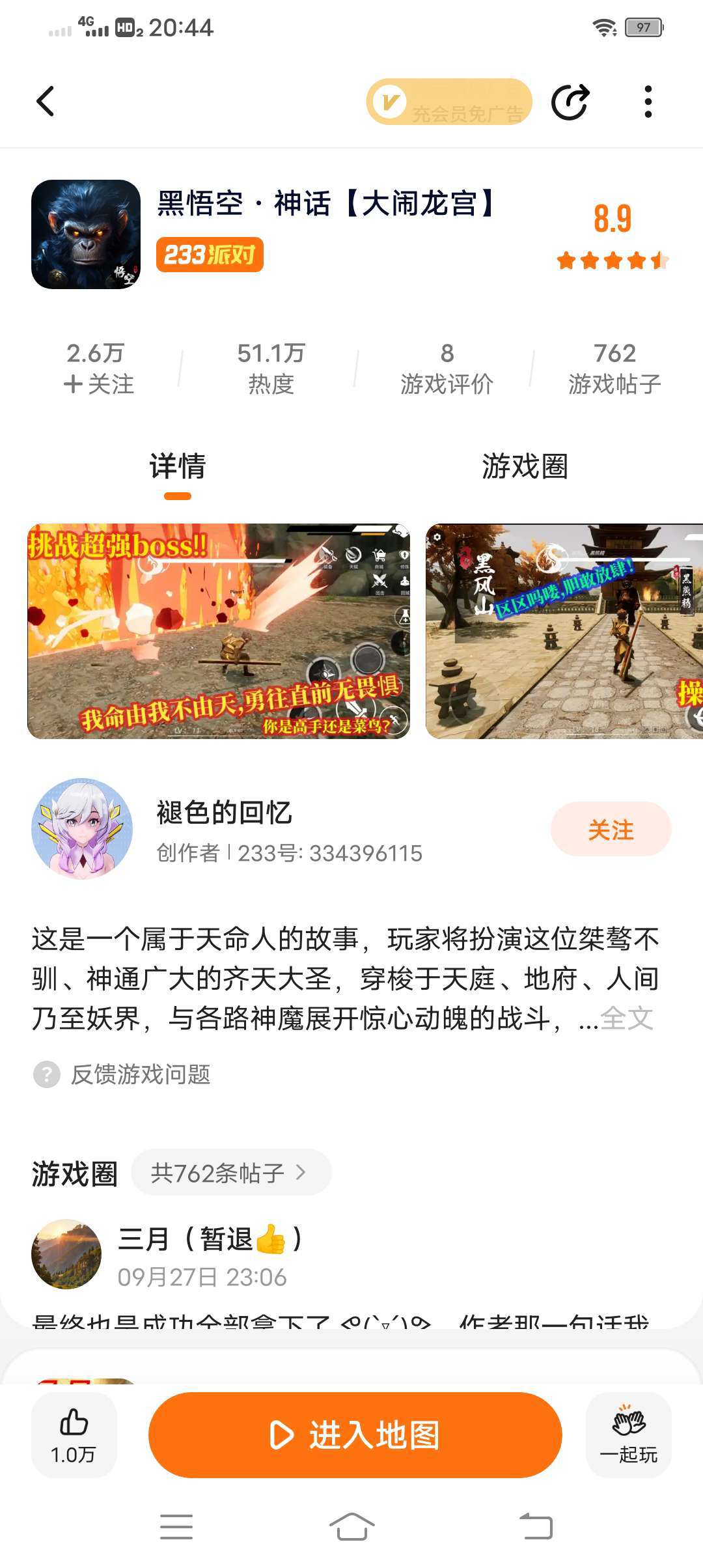Open 褪色的回忆's creator profile avatar

click(82, 828)
